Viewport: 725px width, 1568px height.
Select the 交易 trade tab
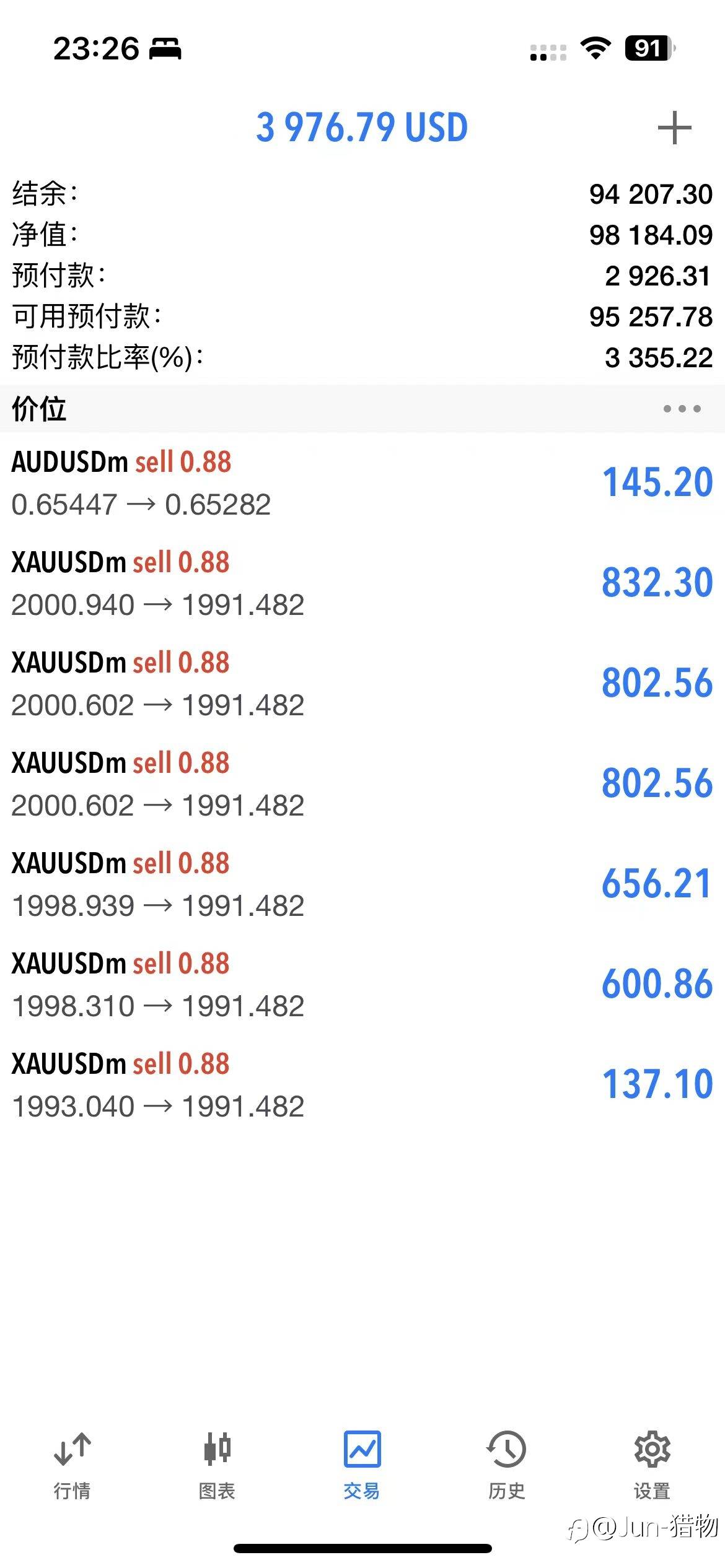(362, 1465)
